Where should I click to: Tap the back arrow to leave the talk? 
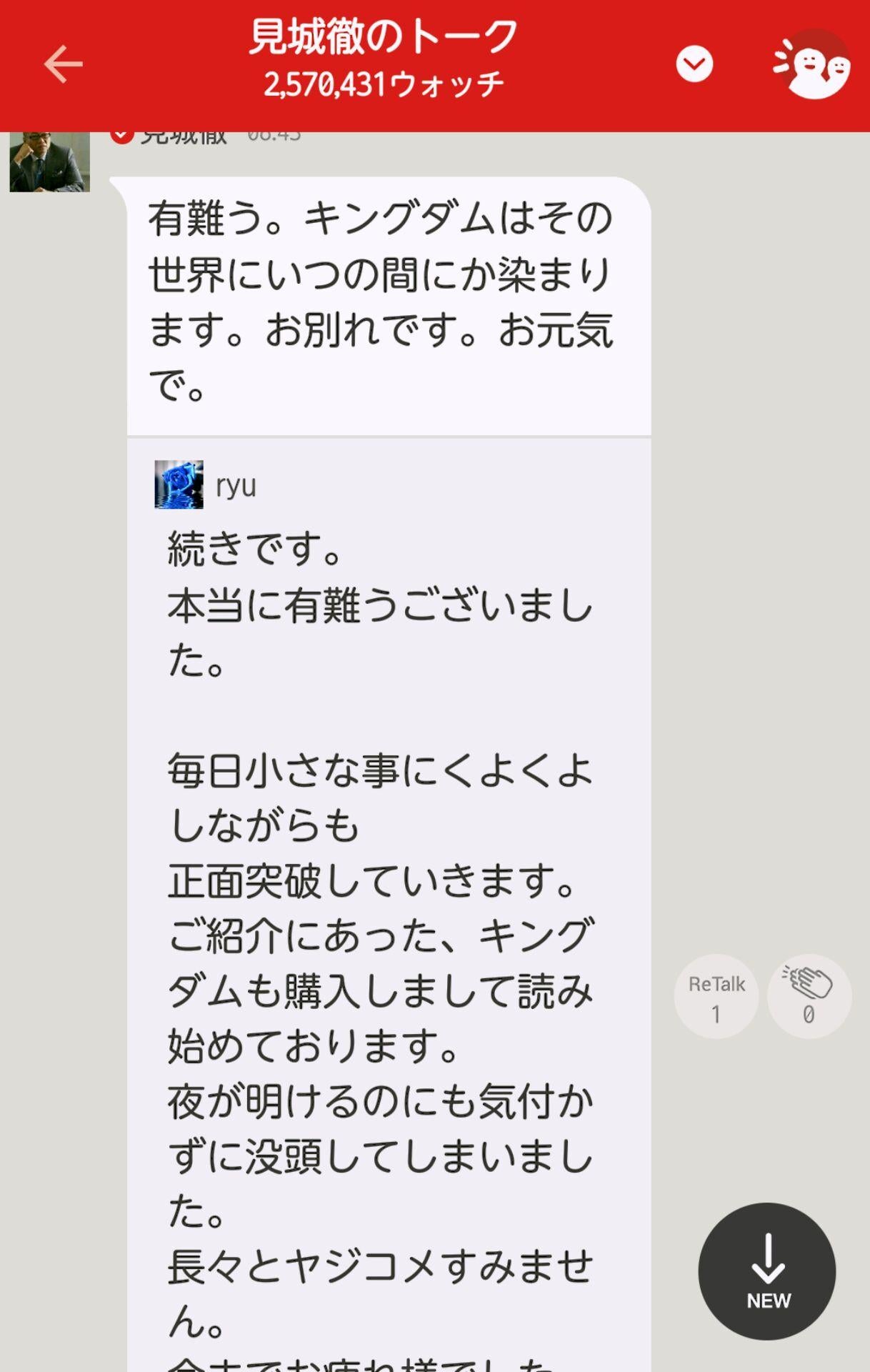click(63, 63)
